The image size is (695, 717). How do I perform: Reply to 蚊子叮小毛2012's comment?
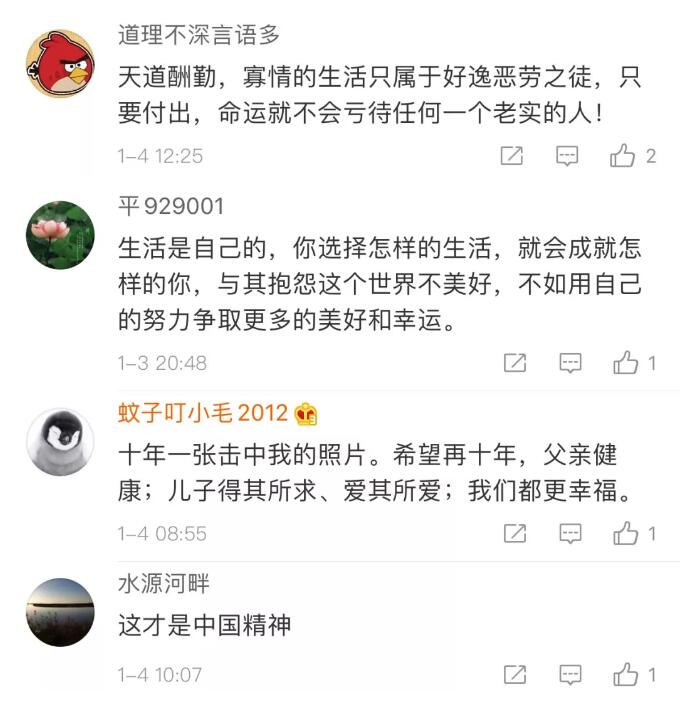(570, 534)
